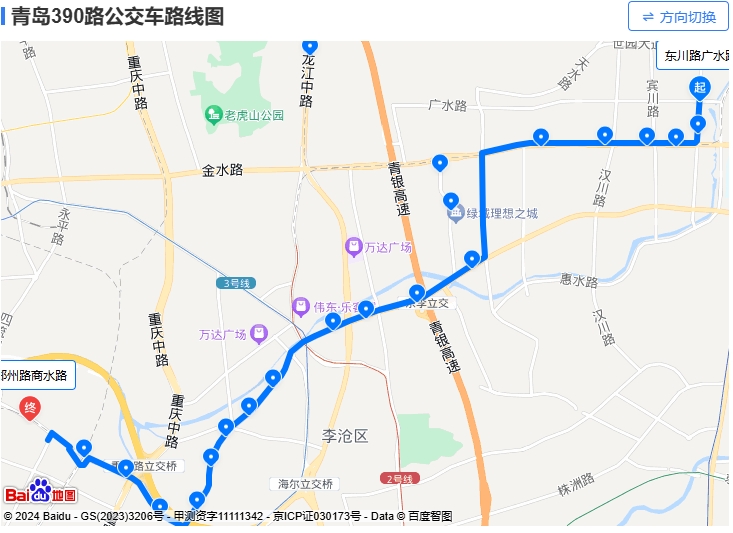Open the 郑州路商水路 station label

point(36,375)
